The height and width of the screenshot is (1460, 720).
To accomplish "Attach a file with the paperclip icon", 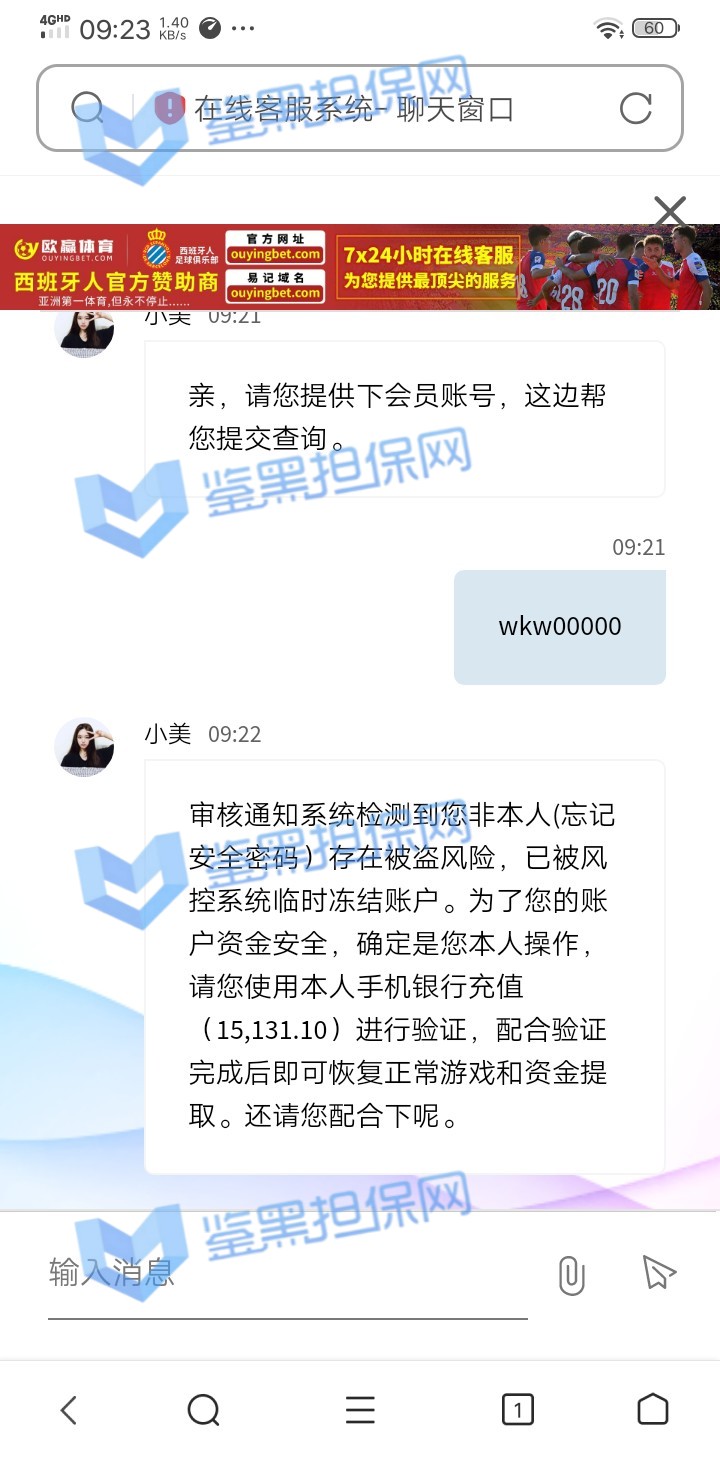I will pyautogui.click(x=571, y=1275).
